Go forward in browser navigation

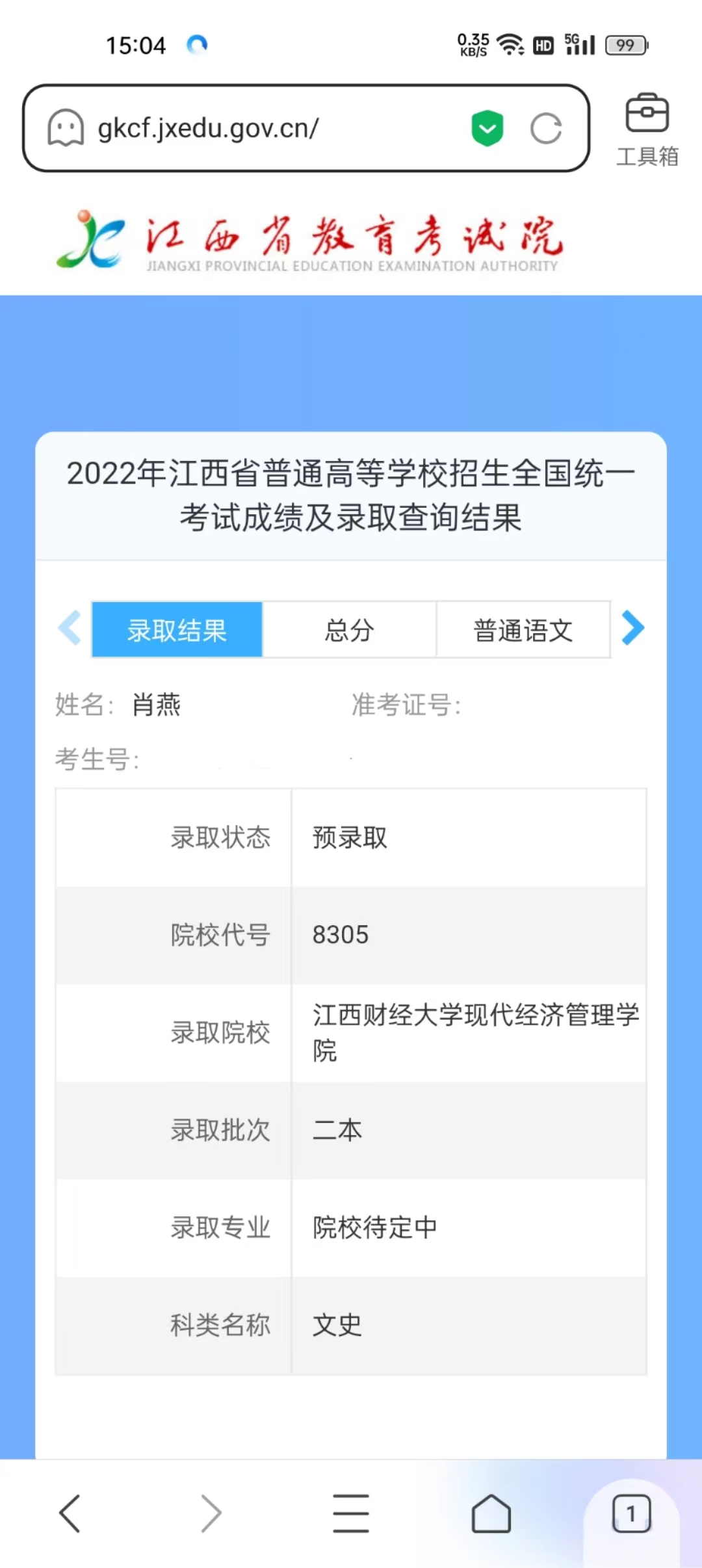(x=211, y=1513)
